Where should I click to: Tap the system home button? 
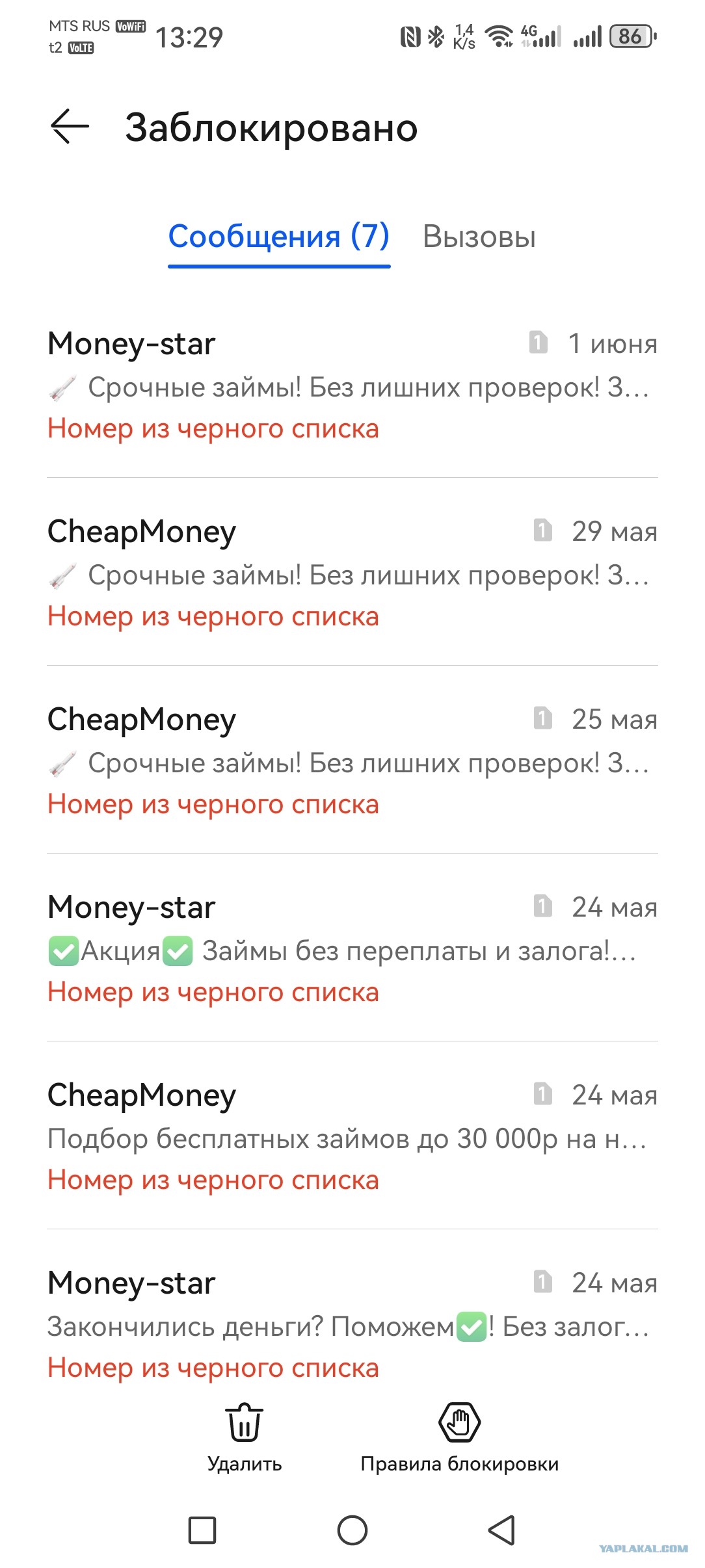[352, 1530]
